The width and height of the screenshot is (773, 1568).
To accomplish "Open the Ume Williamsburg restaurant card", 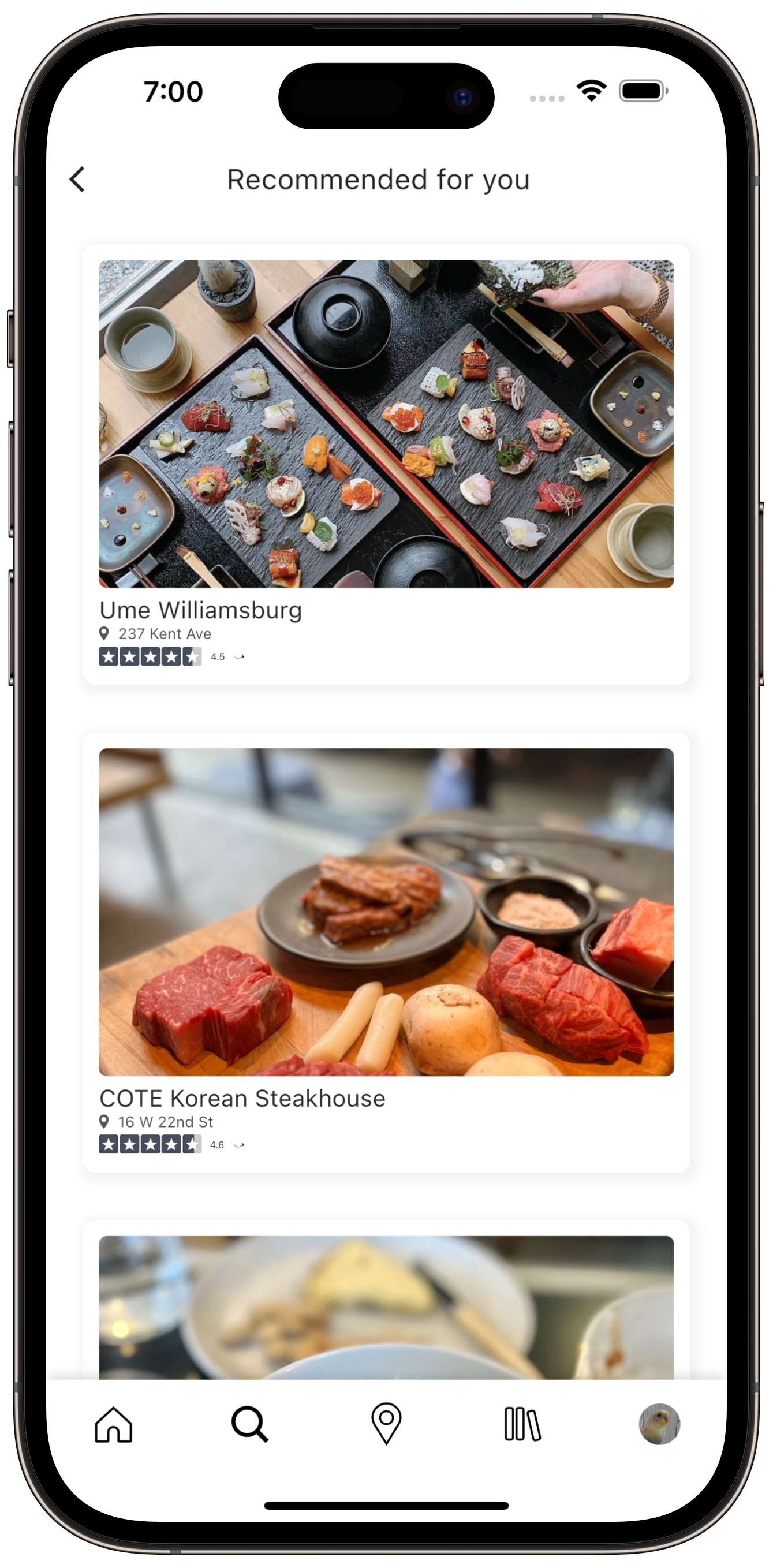I will coord(386,462).
